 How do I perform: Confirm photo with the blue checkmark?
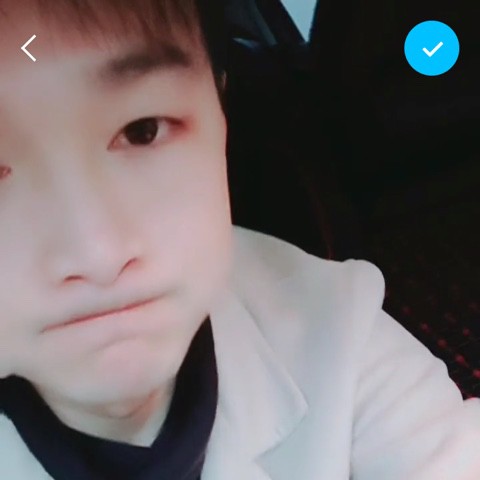pyautogui.click(x=432, y=48)
